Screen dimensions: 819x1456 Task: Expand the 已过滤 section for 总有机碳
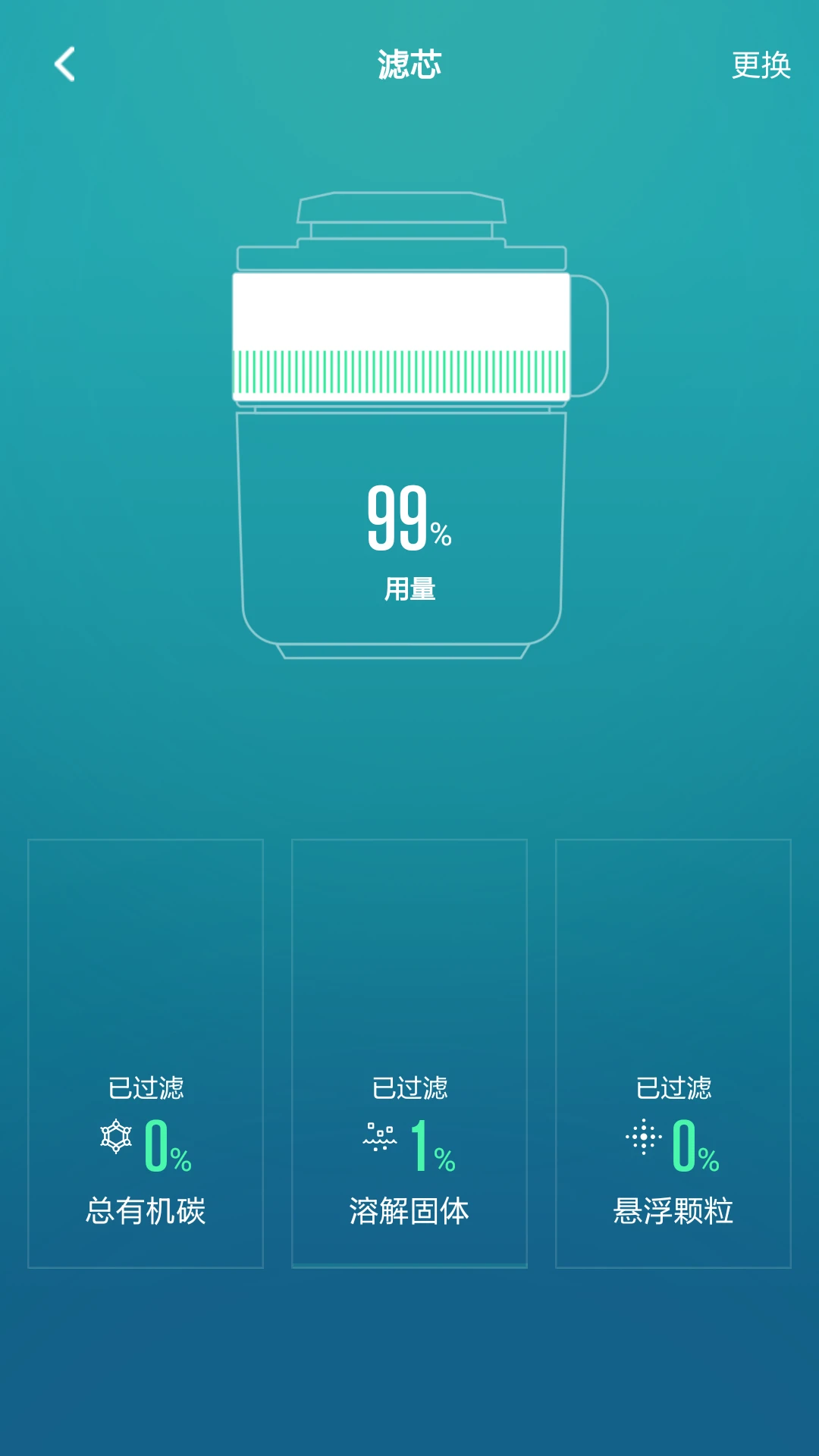(x=146, y=1086)
